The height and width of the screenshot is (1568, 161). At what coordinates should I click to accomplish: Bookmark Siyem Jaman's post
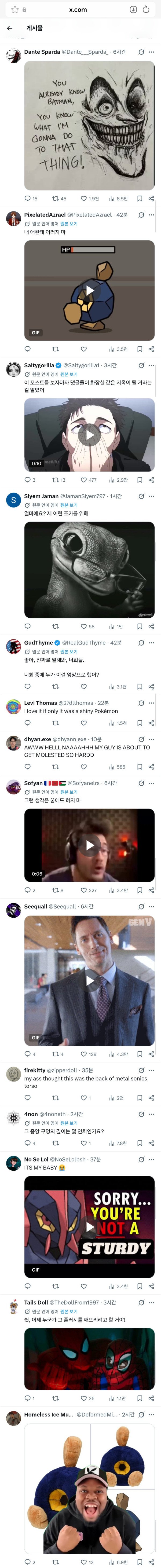[x=140, y=626]
